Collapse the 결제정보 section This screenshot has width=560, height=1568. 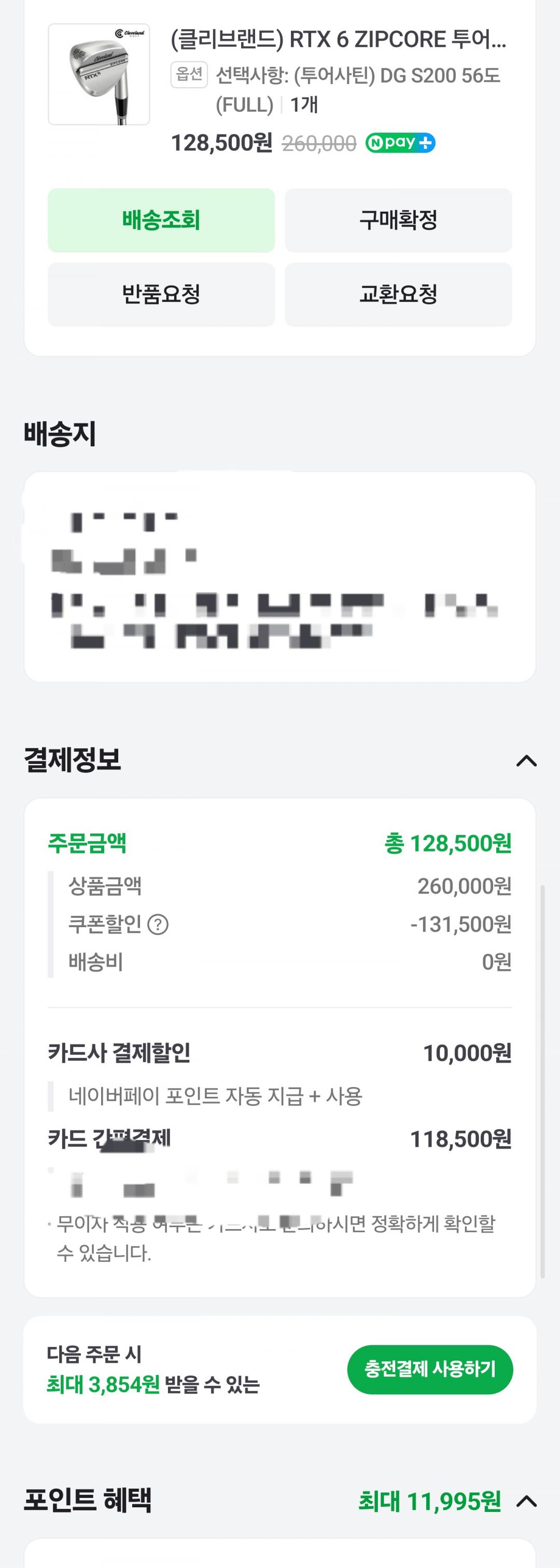pyautogui.click(x=526, y=761)
